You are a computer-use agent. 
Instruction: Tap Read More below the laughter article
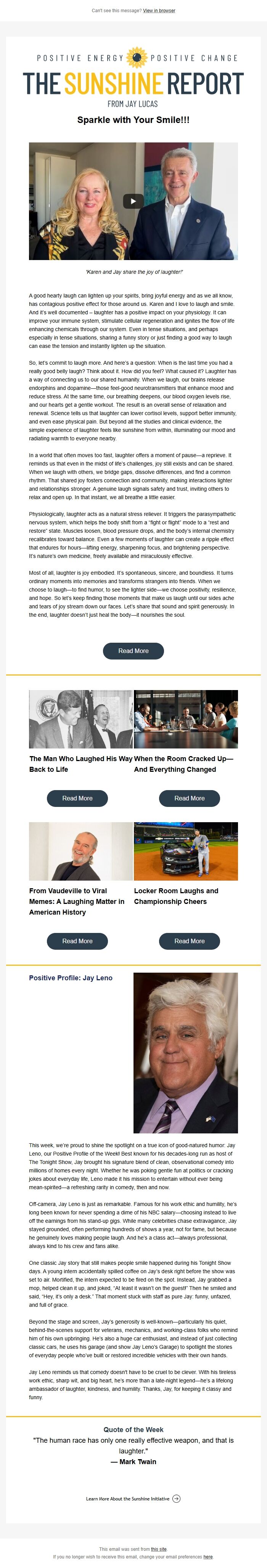133,651
